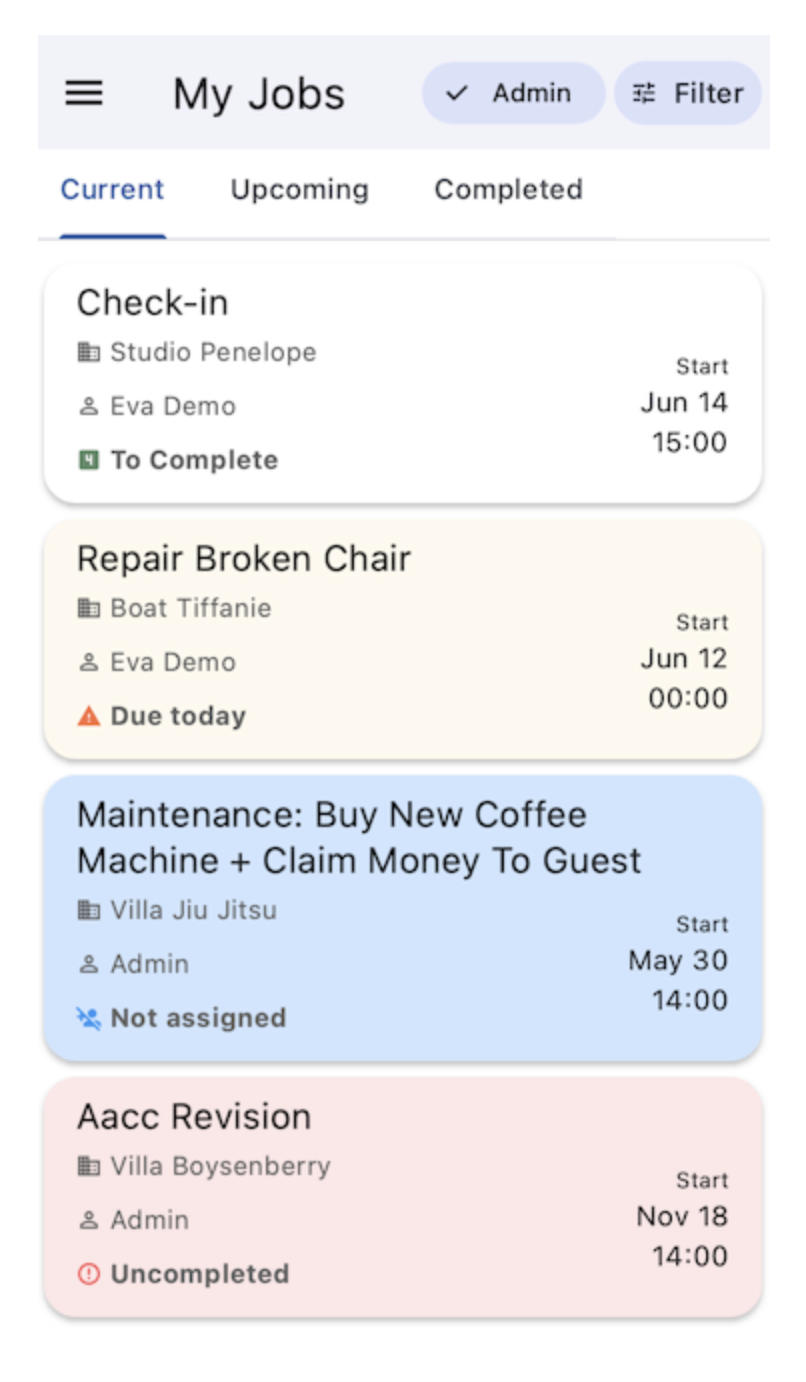Image resolution: width=806 pixels, height=1382 pixels.
Task: Click the red Uncompleted alert icon
Action: click(x=88, y=1273)
